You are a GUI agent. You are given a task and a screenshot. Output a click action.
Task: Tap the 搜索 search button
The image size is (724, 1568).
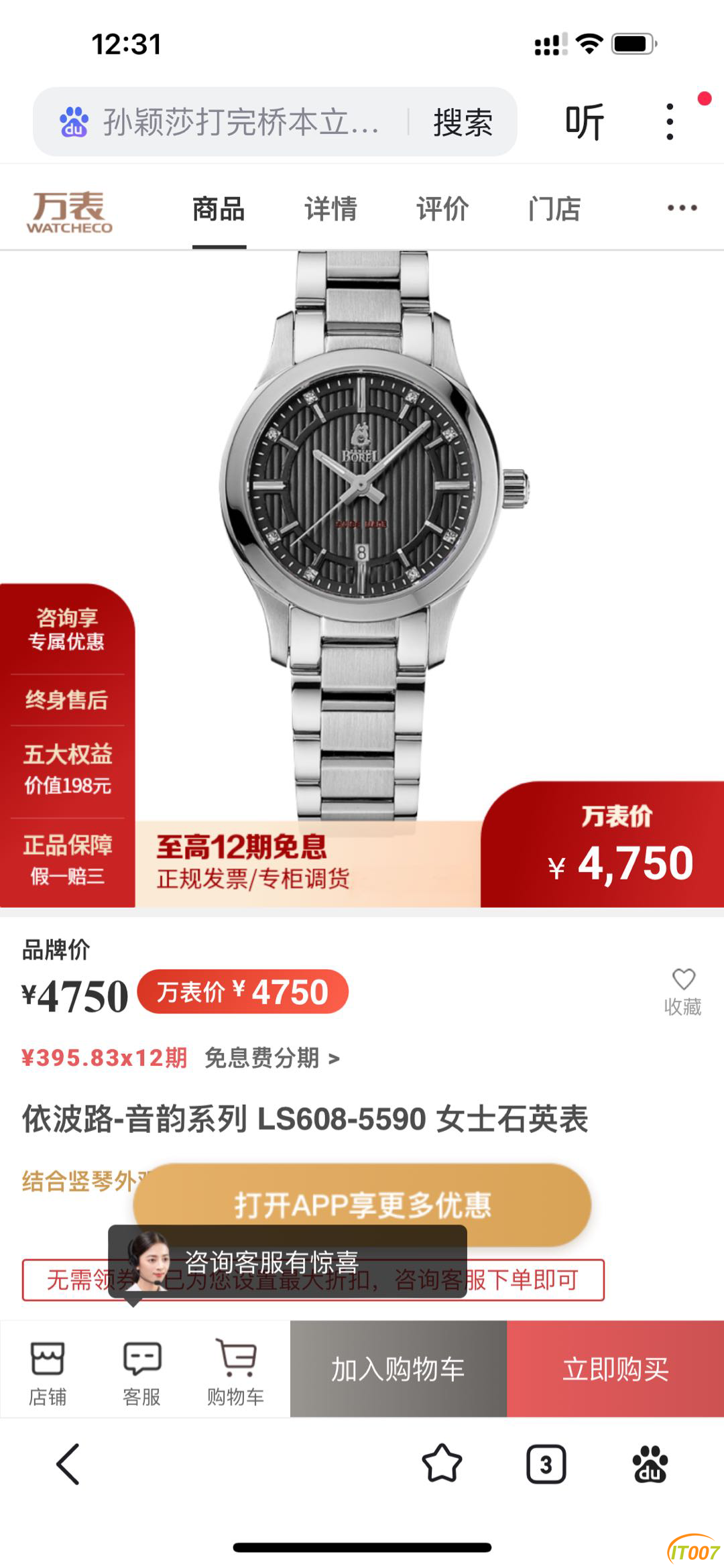point(463,122)
